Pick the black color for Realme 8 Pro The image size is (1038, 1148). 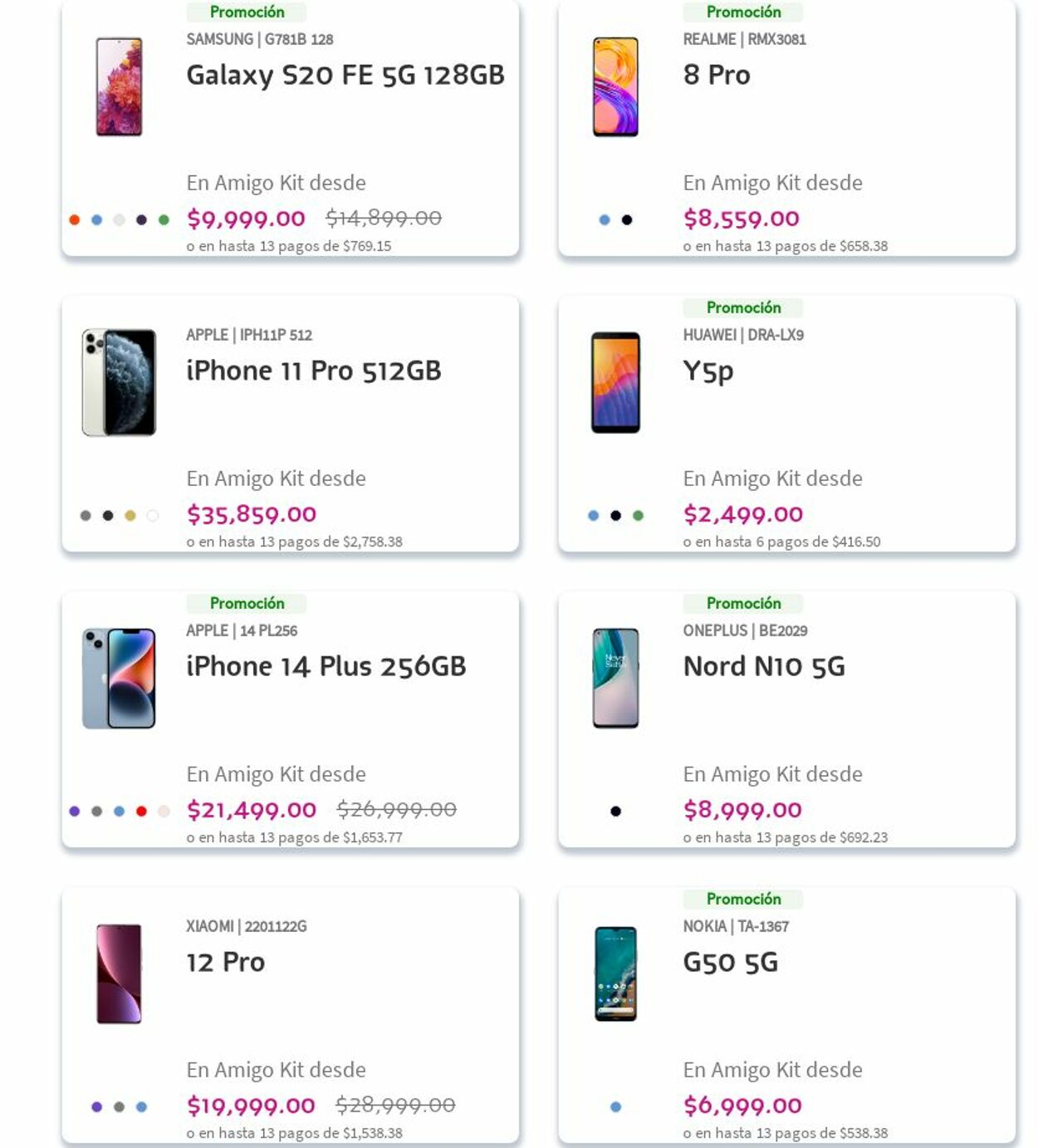click(627, 220)
